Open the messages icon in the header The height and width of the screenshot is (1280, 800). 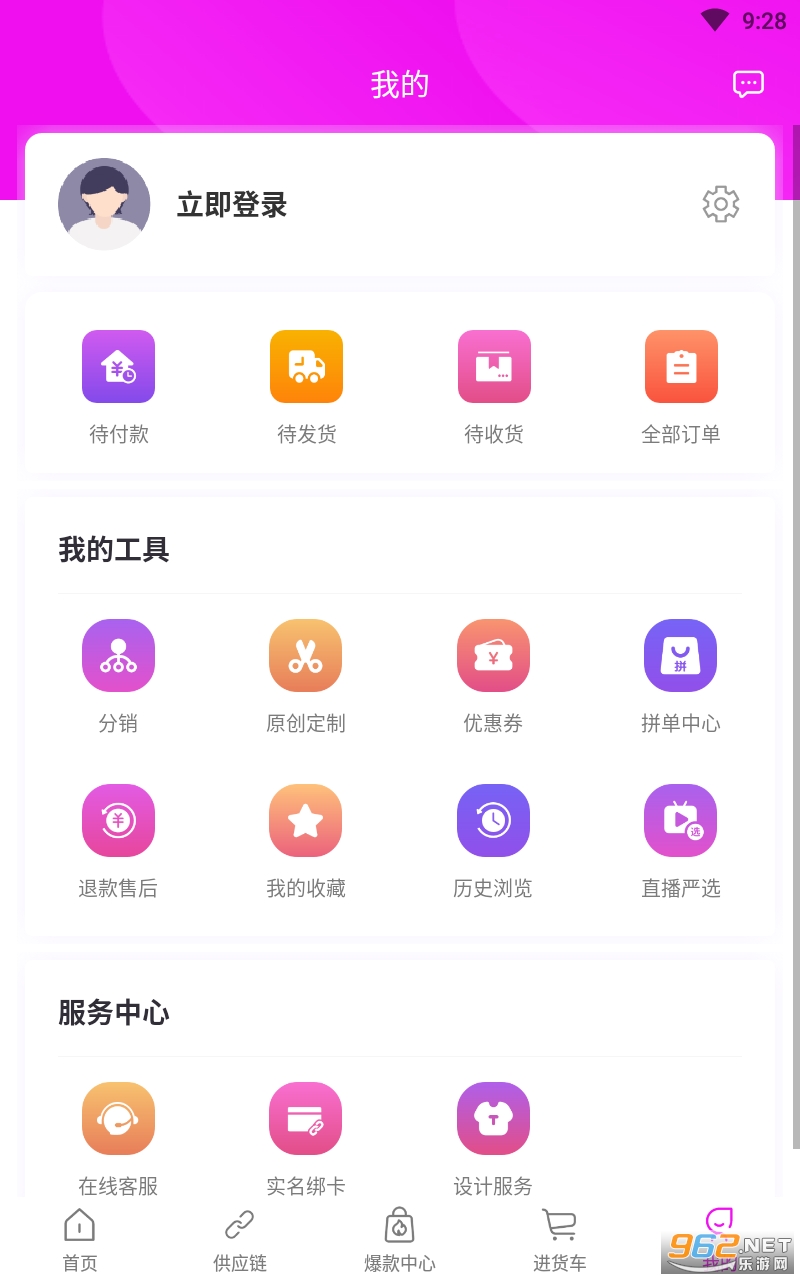point(748,84)
